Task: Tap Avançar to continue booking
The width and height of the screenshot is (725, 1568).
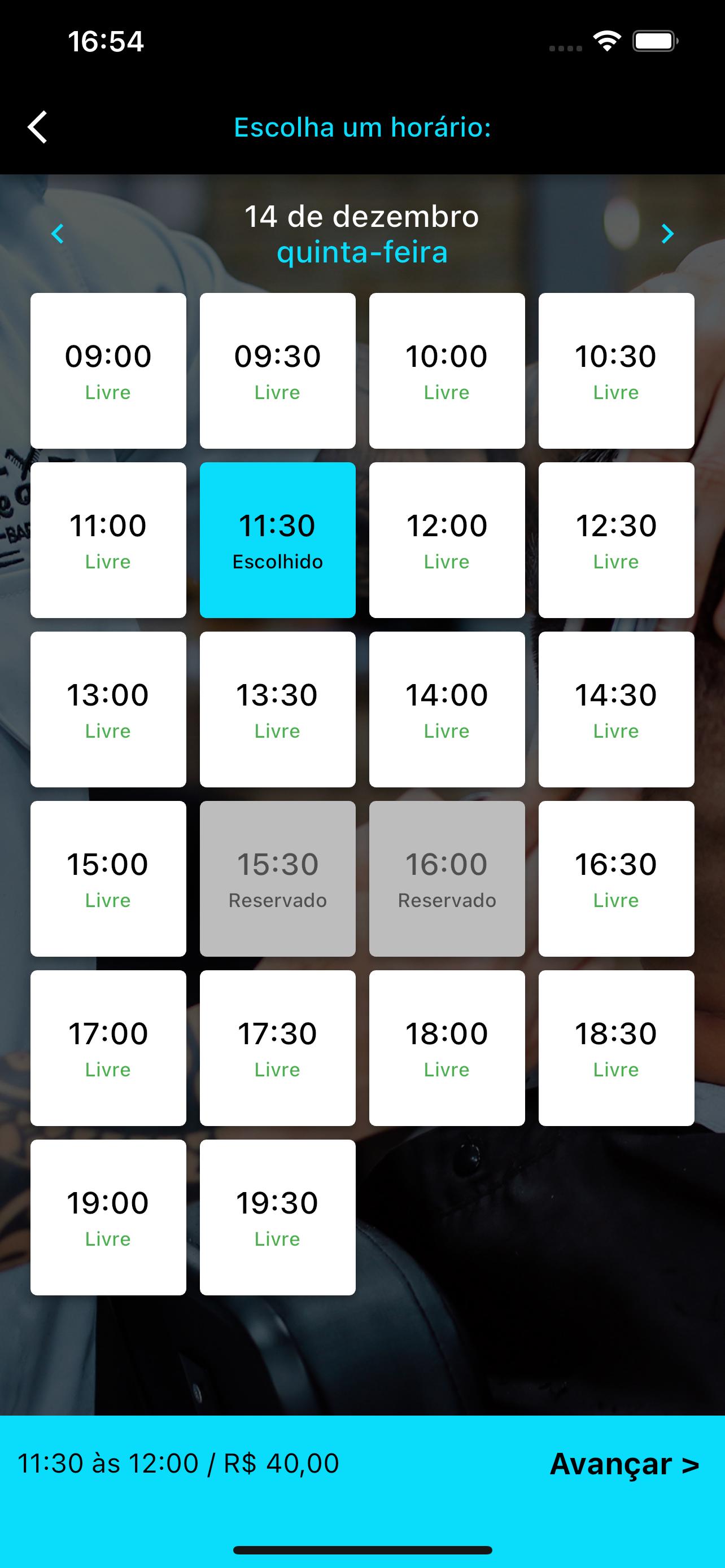Action: click(624, 1464)
